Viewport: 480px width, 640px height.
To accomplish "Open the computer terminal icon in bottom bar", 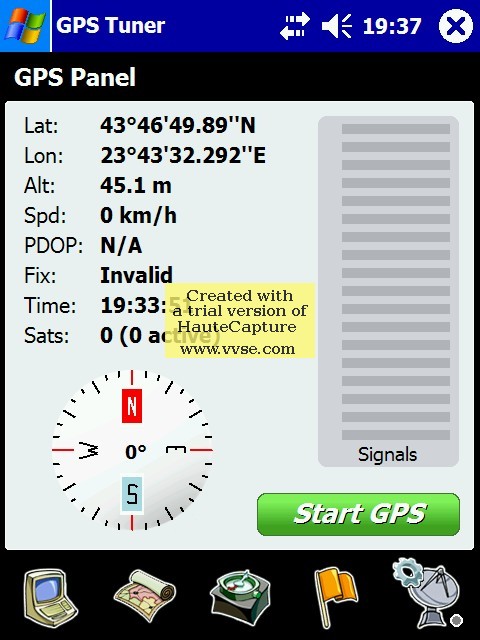I will coord(50,599).
